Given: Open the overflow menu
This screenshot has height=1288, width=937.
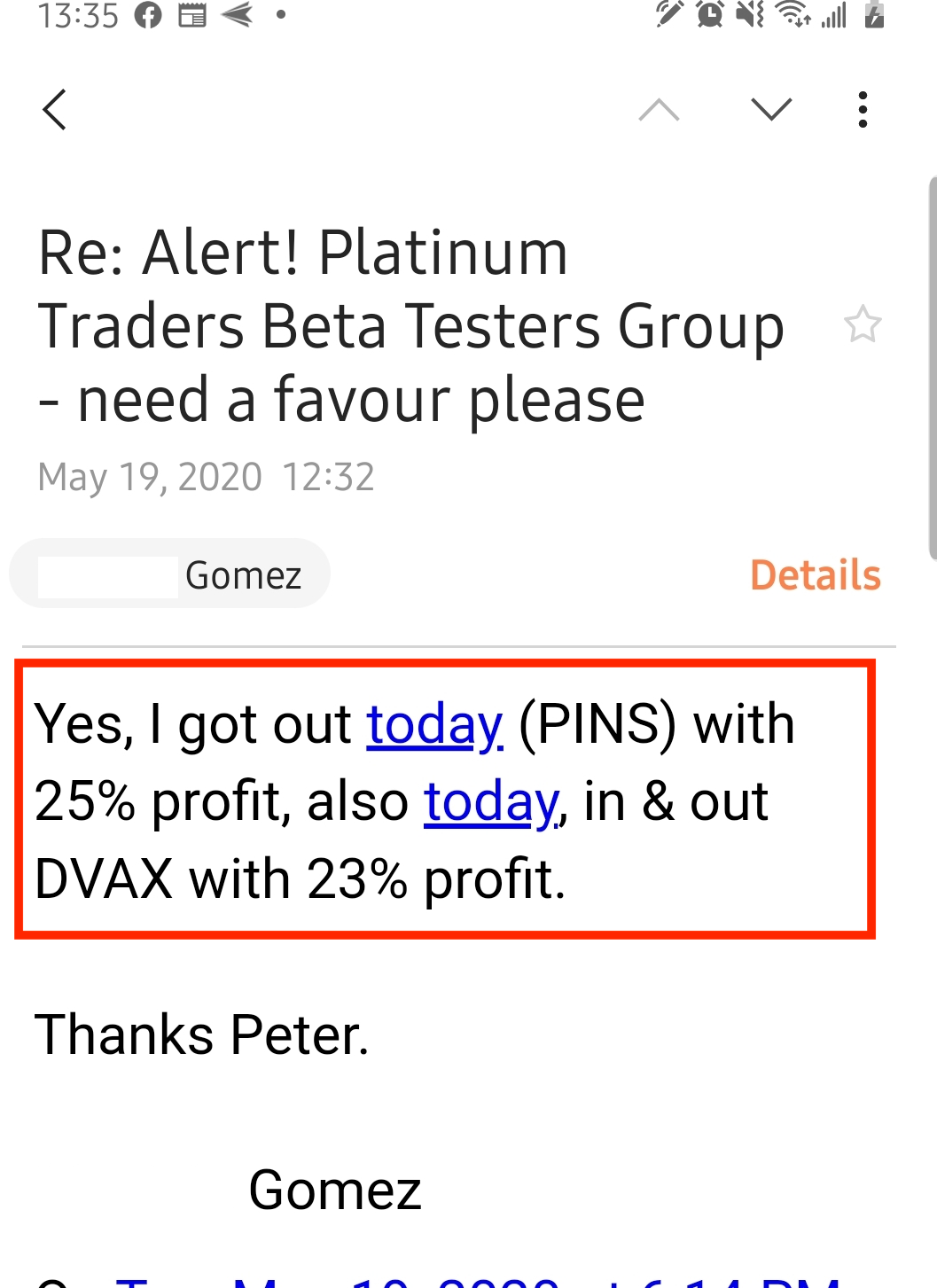Looking at the screenshot, I should 862,110.
